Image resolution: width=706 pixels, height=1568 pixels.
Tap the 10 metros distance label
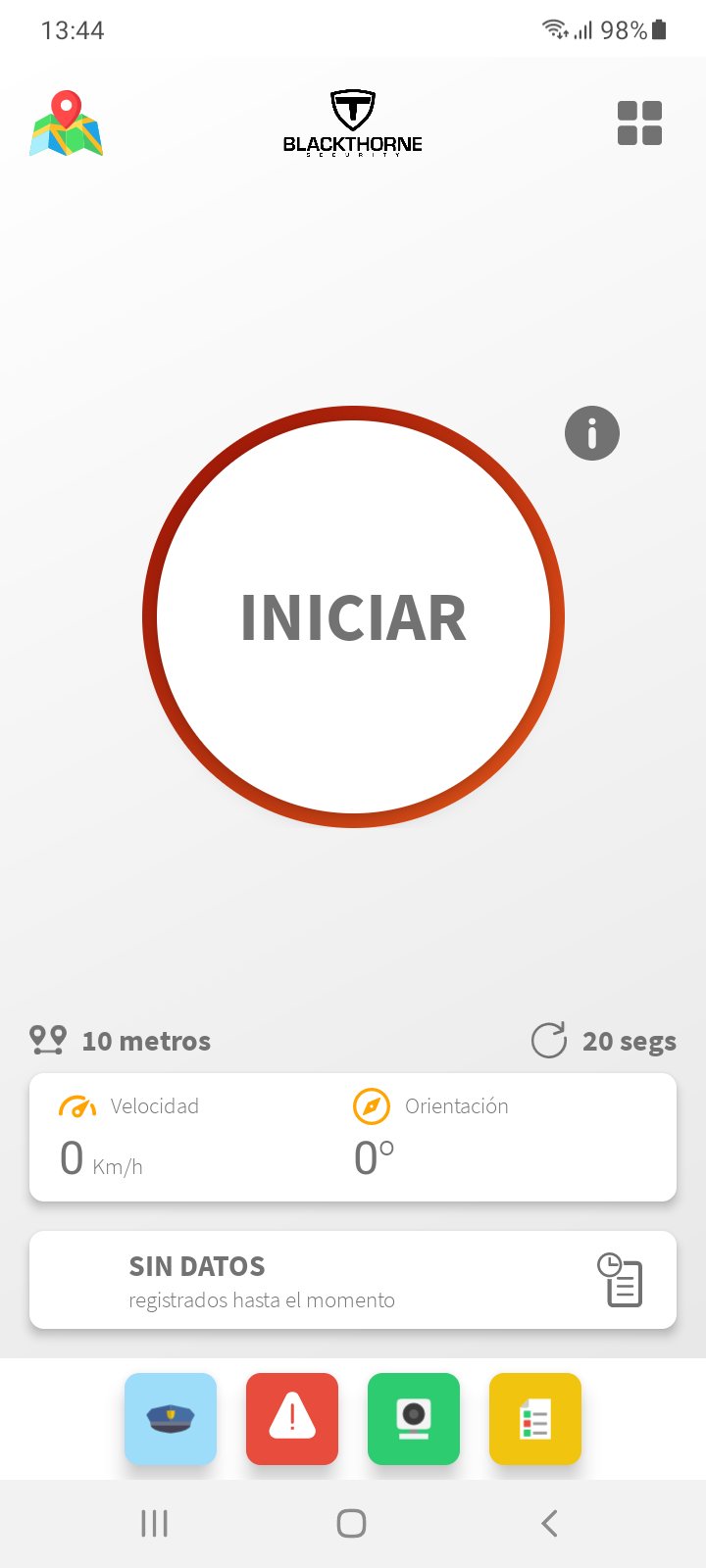click(146, 1041)
